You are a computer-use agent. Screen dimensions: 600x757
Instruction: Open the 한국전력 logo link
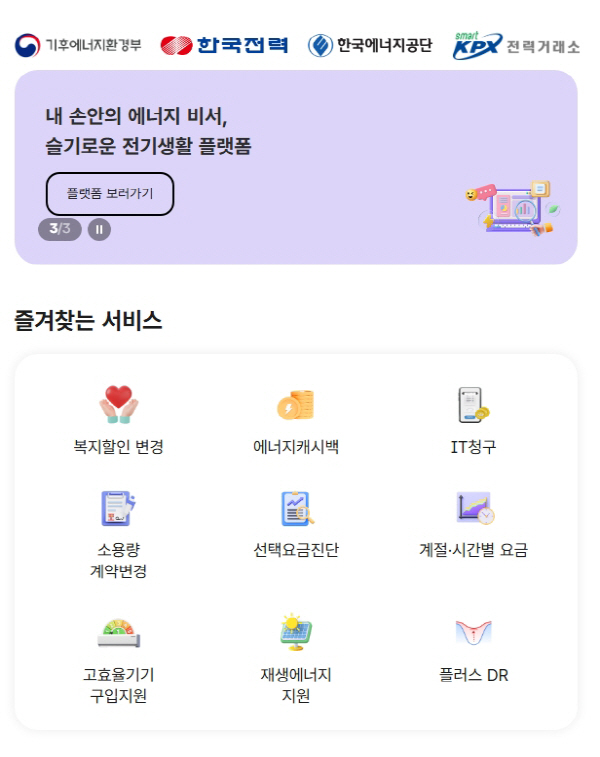224,45
